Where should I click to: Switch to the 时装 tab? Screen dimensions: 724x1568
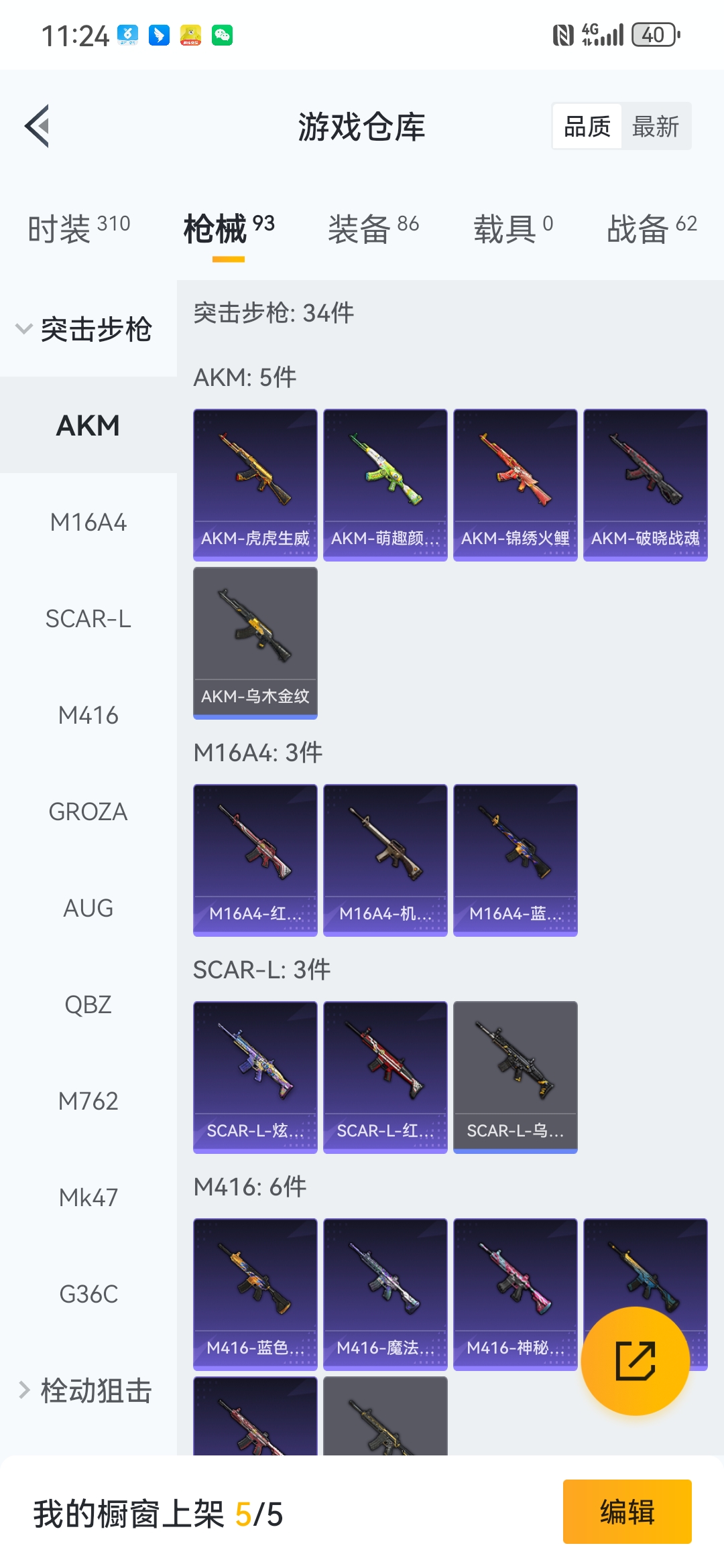(x=79, y=229)
